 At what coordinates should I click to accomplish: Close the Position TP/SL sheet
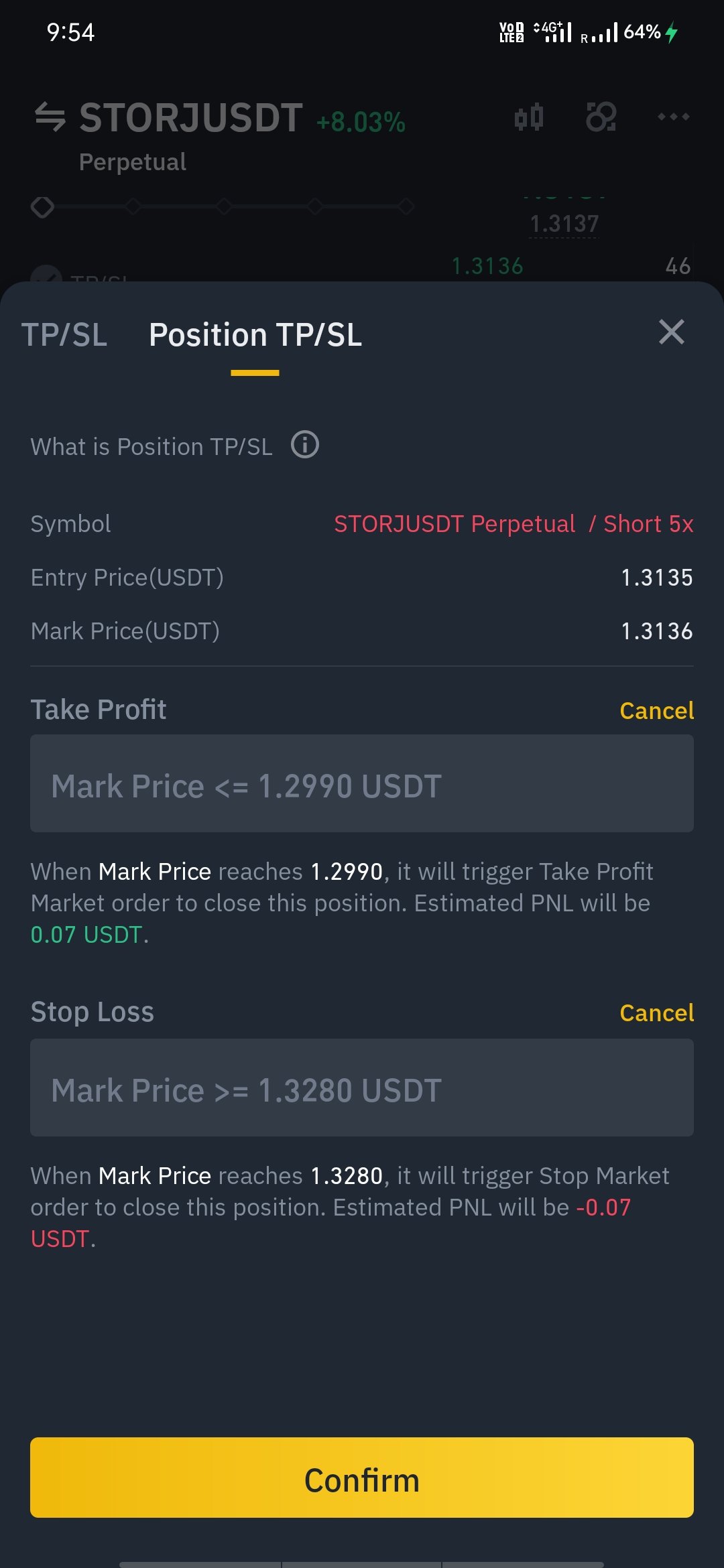click(x=671, y=332)
